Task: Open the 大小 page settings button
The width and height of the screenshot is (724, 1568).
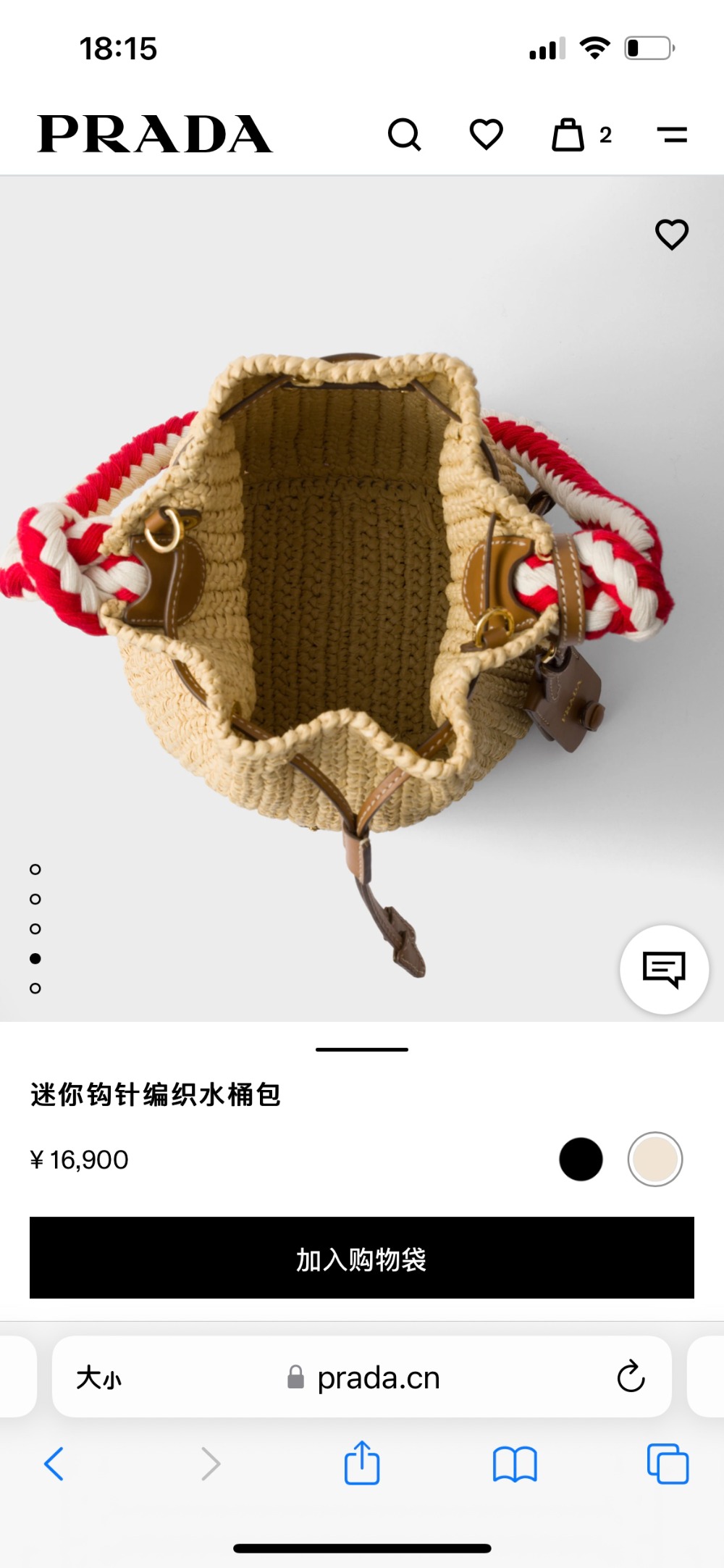Action: pos(99,1378)
